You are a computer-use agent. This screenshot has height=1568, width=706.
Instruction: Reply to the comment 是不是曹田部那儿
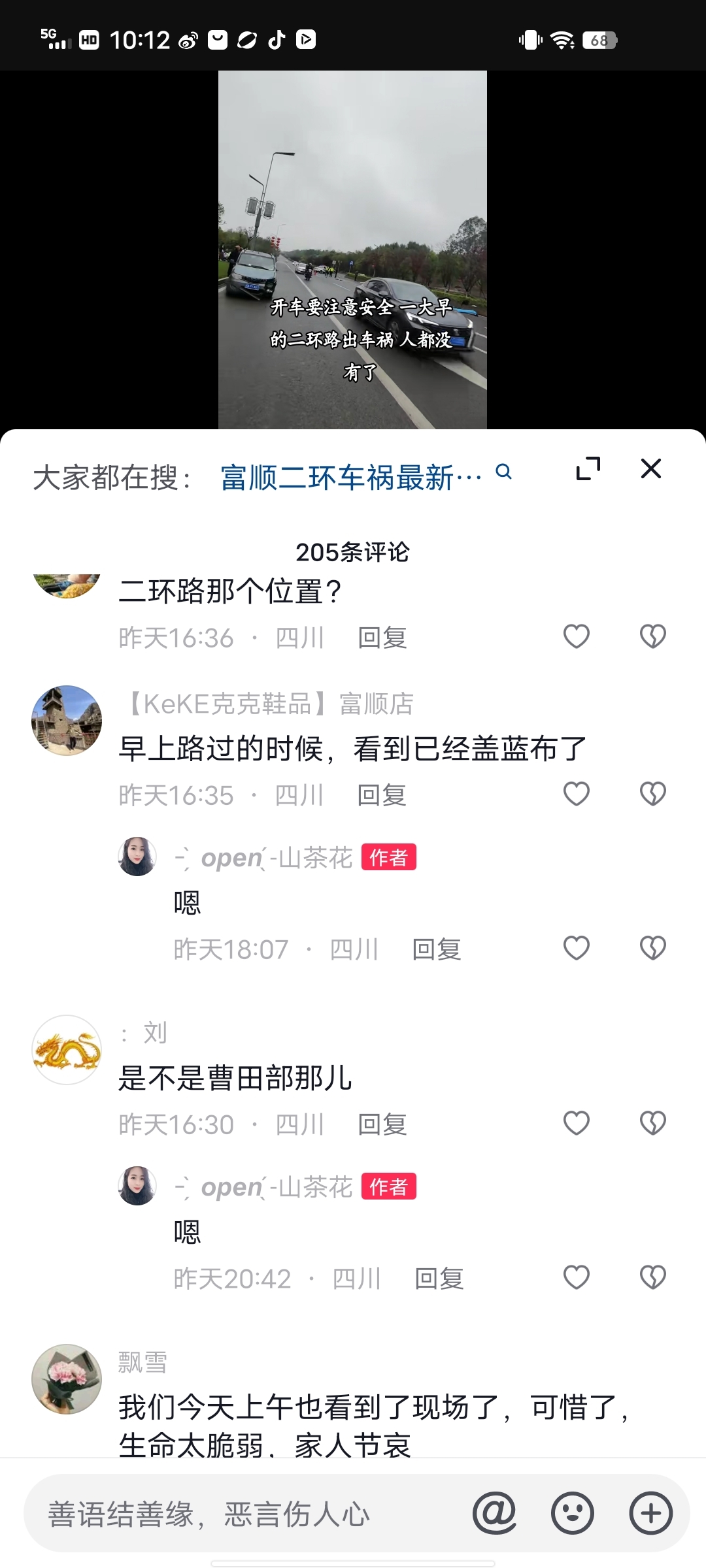point(382,1124)
